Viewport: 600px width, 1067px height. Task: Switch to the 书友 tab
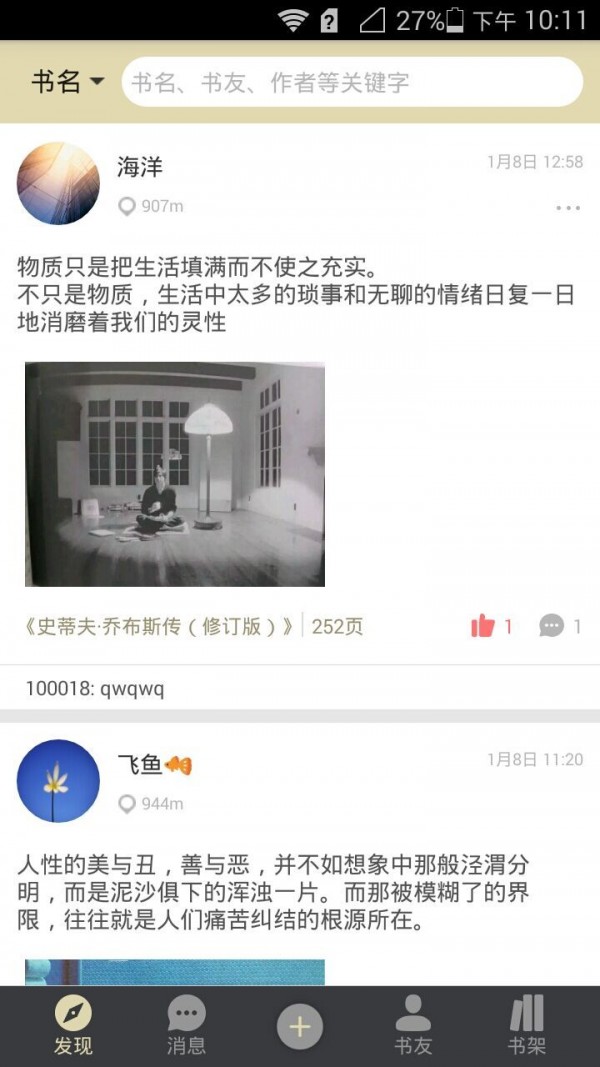[413, 1026]
